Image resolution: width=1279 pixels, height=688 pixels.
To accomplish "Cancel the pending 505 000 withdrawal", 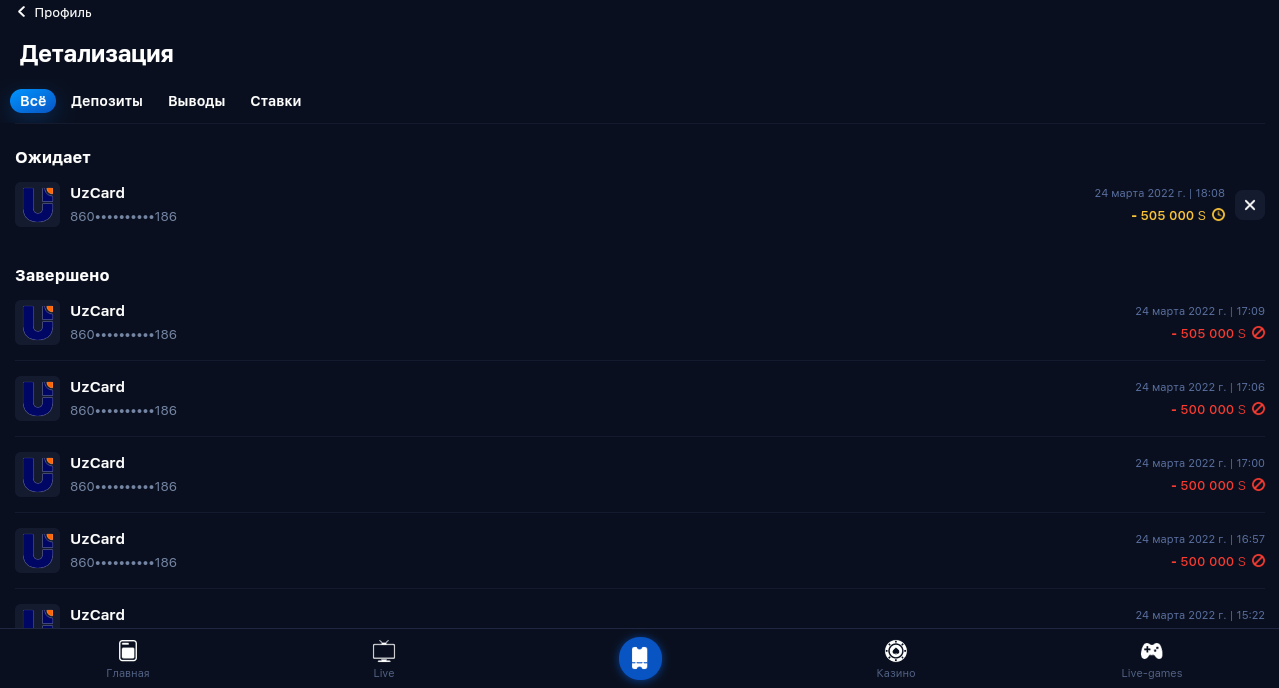I will [1249, 205].
